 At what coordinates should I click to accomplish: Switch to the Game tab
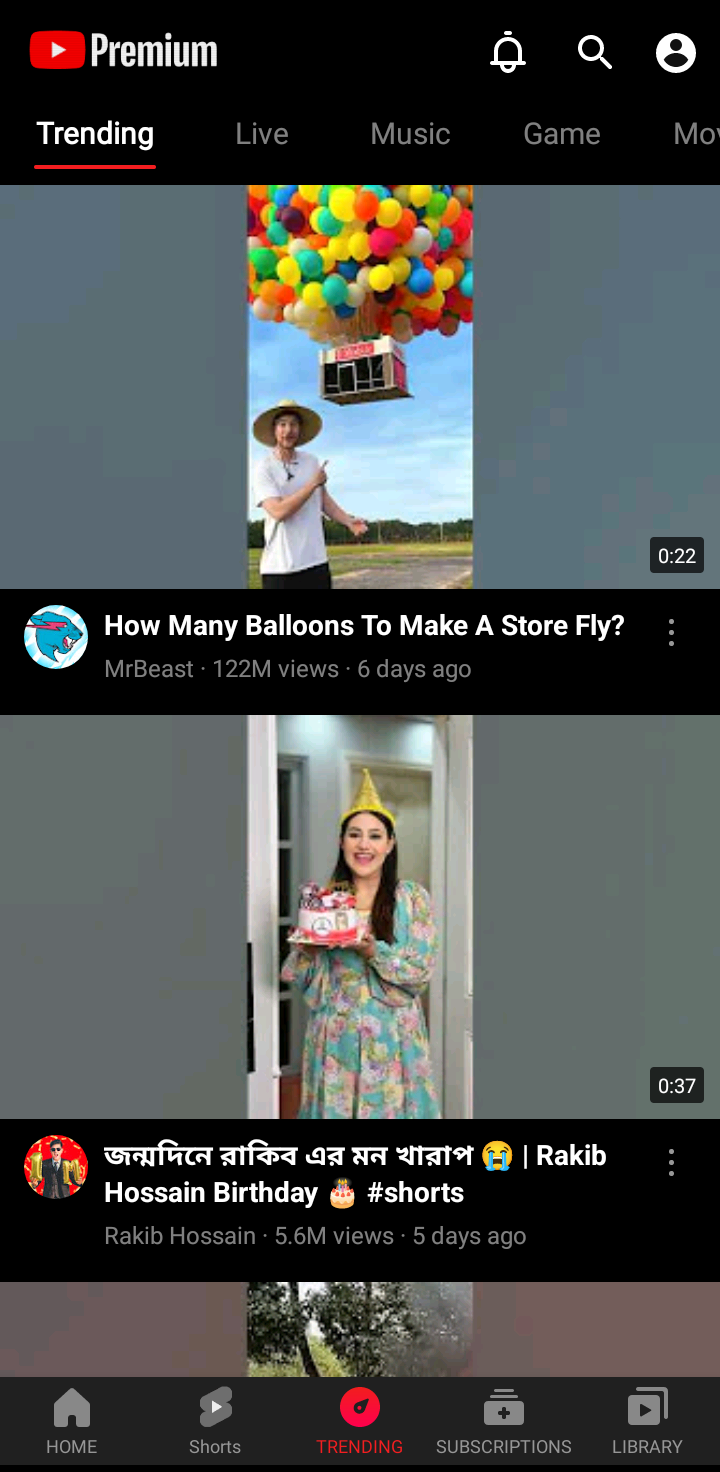pos(562,134)
